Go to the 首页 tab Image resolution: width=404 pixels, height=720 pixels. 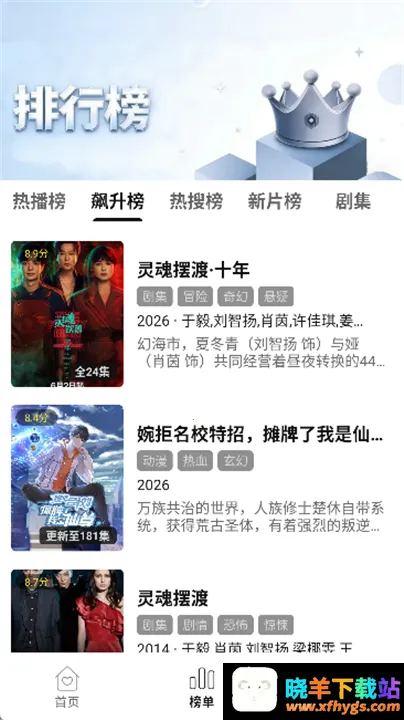[x=67, y=687]
